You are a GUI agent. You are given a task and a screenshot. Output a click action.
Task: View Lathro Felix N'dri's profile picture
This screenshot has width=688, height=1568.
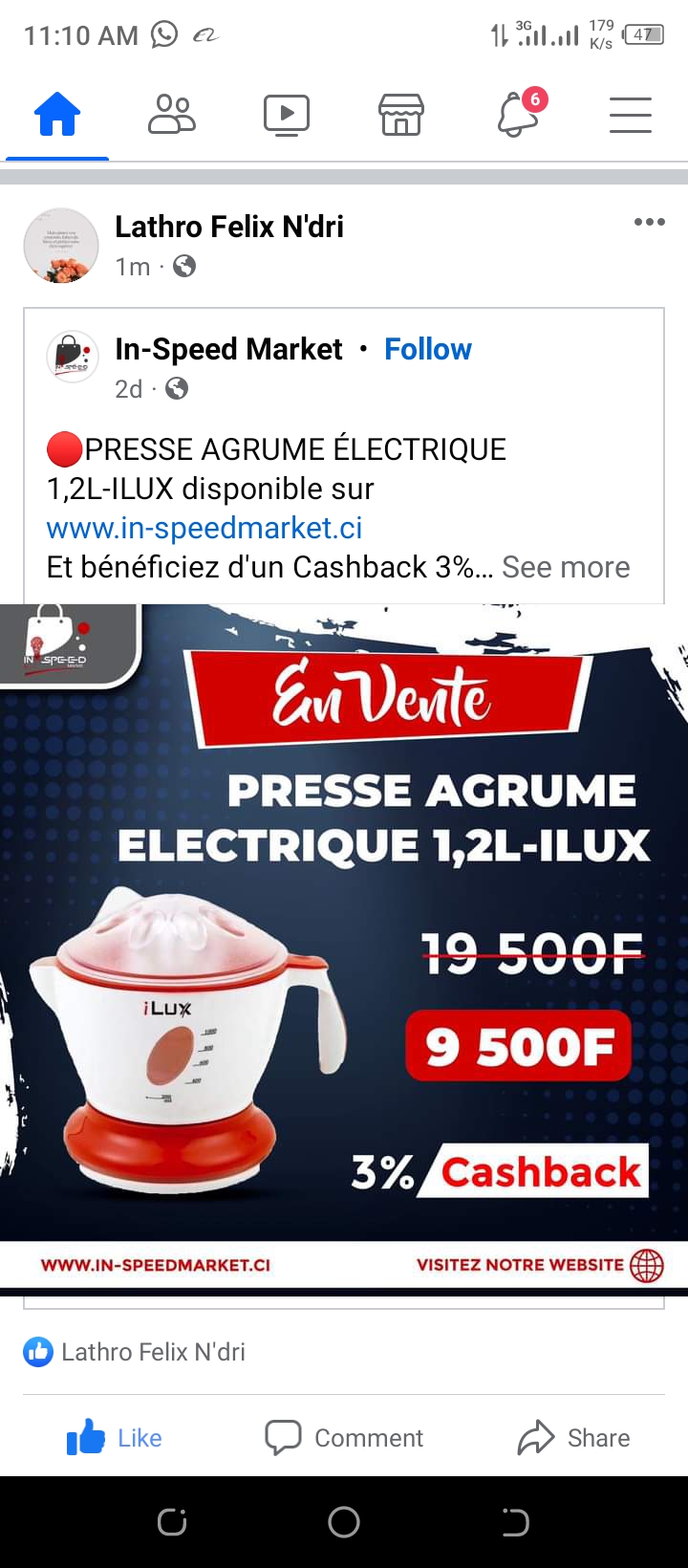(x=61, y=246)
